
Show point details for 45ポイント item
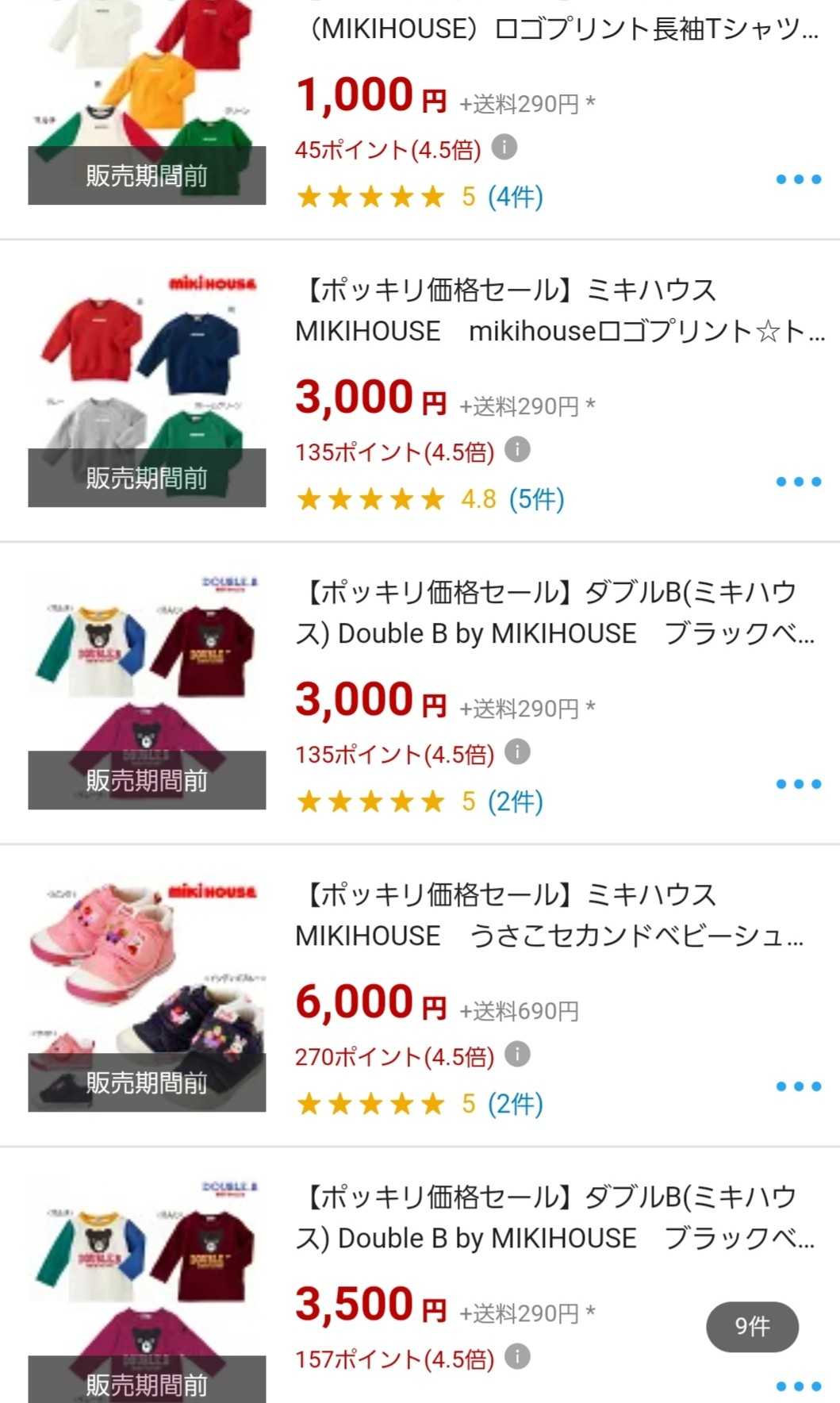pos(504,147)
